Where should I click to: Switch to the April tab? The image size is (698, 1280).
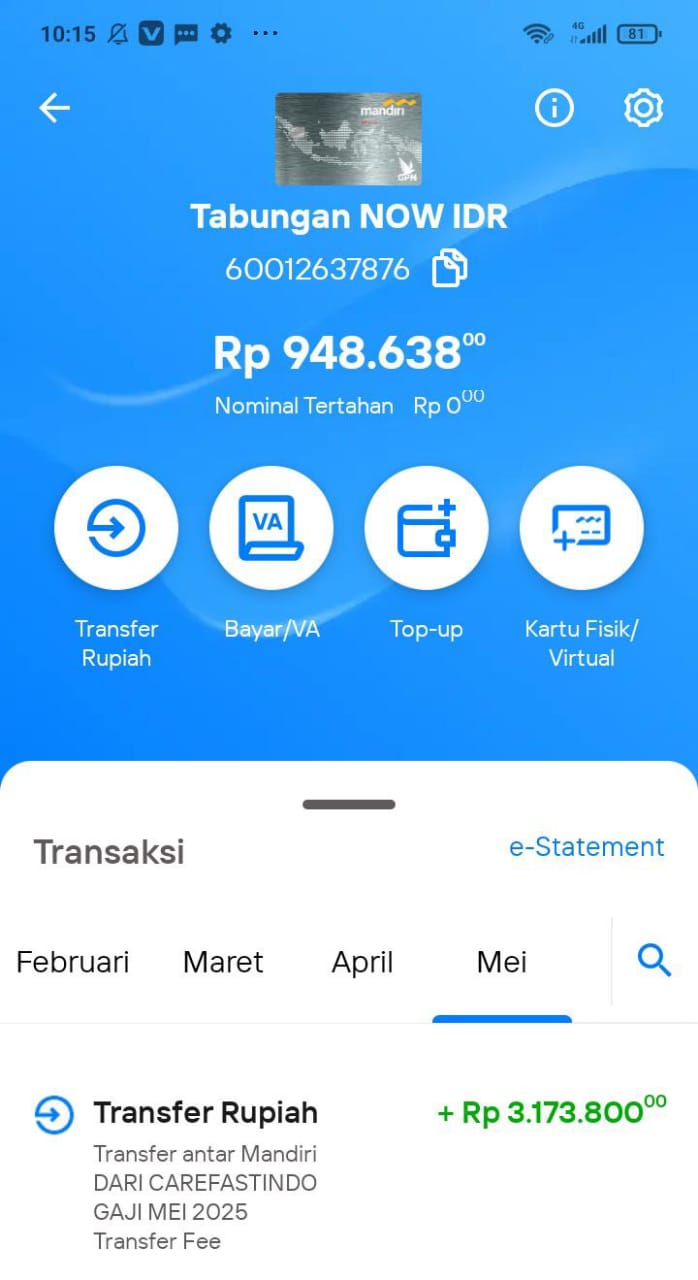point(362,962)
